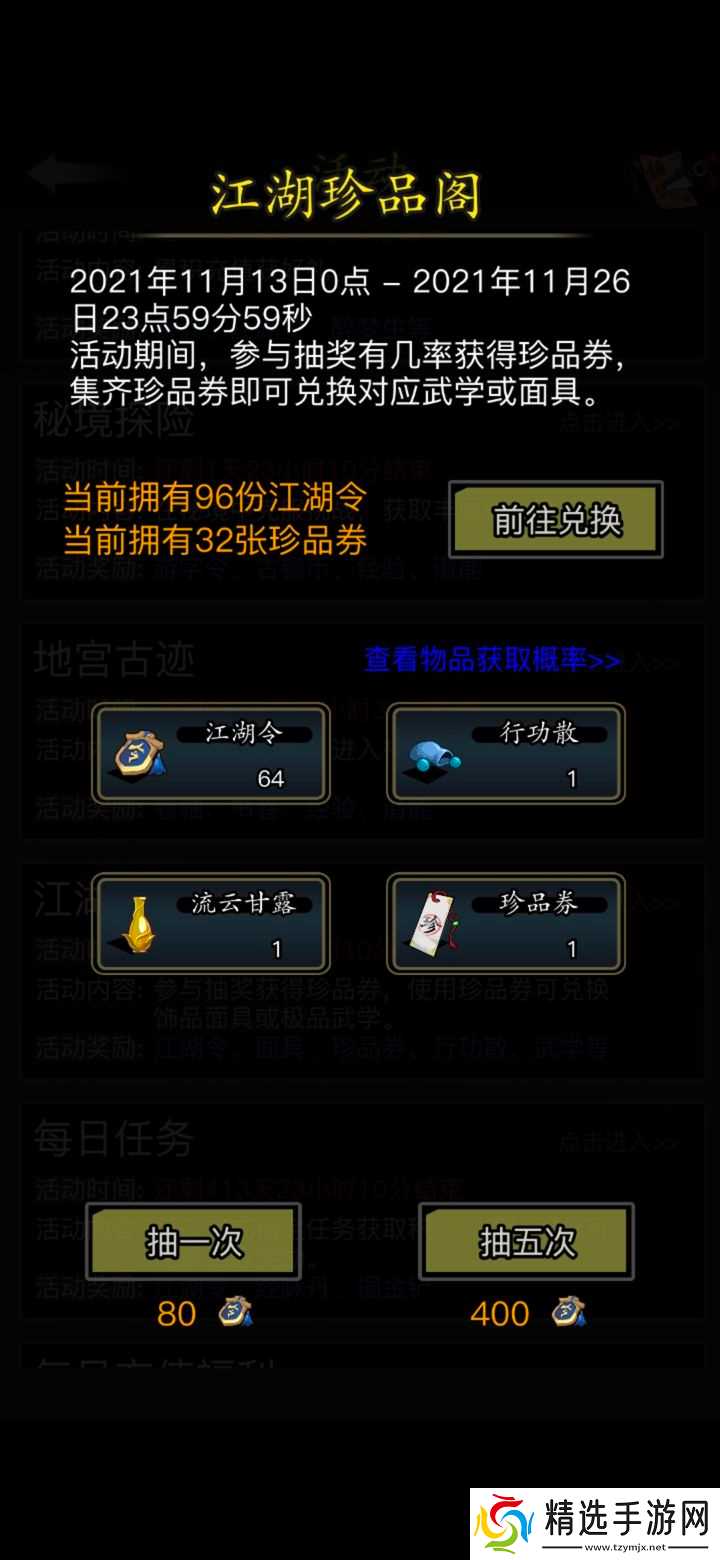Tap the 抽五次 five draw button
720x1560 pixels.
[526, 1240]
